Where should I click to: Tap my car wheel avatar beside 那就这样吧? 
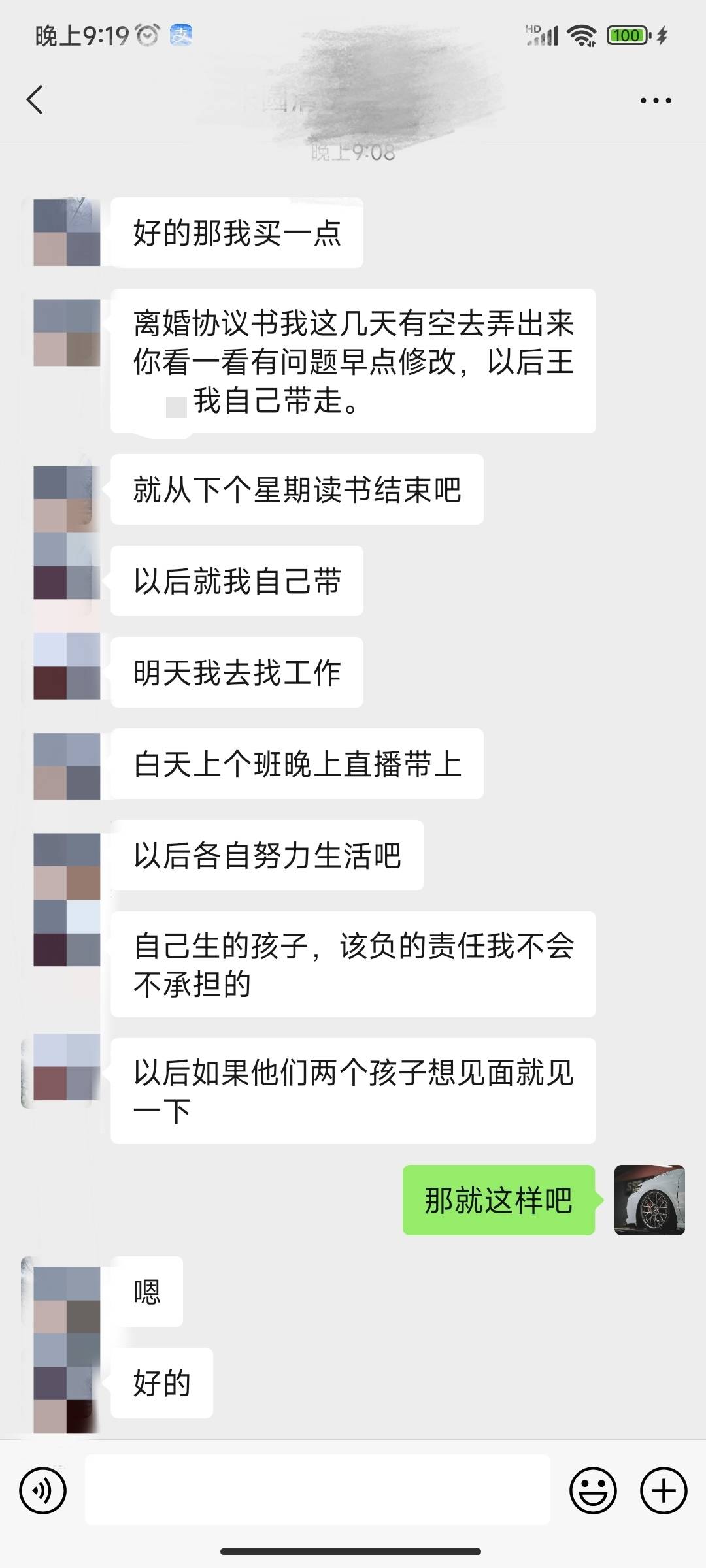coord(649,1200)
